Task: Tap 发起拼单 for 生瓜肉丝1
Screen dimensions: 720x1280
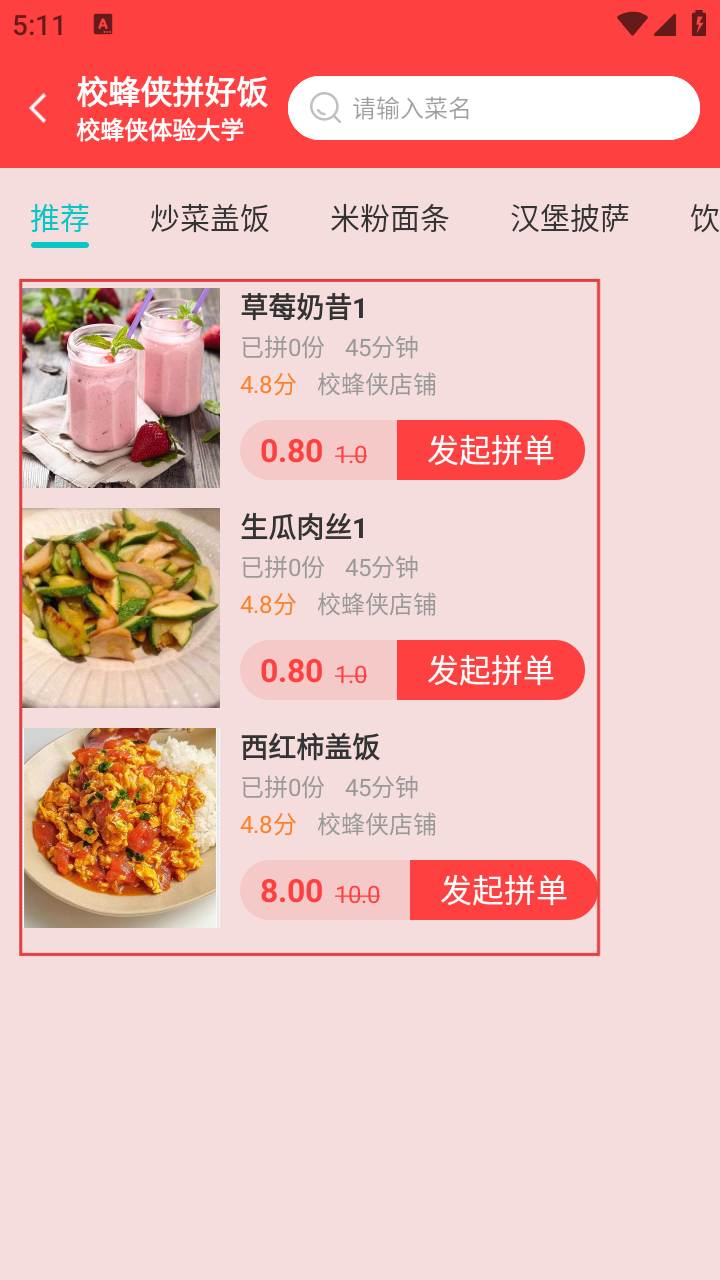Action: click(490, 670)
